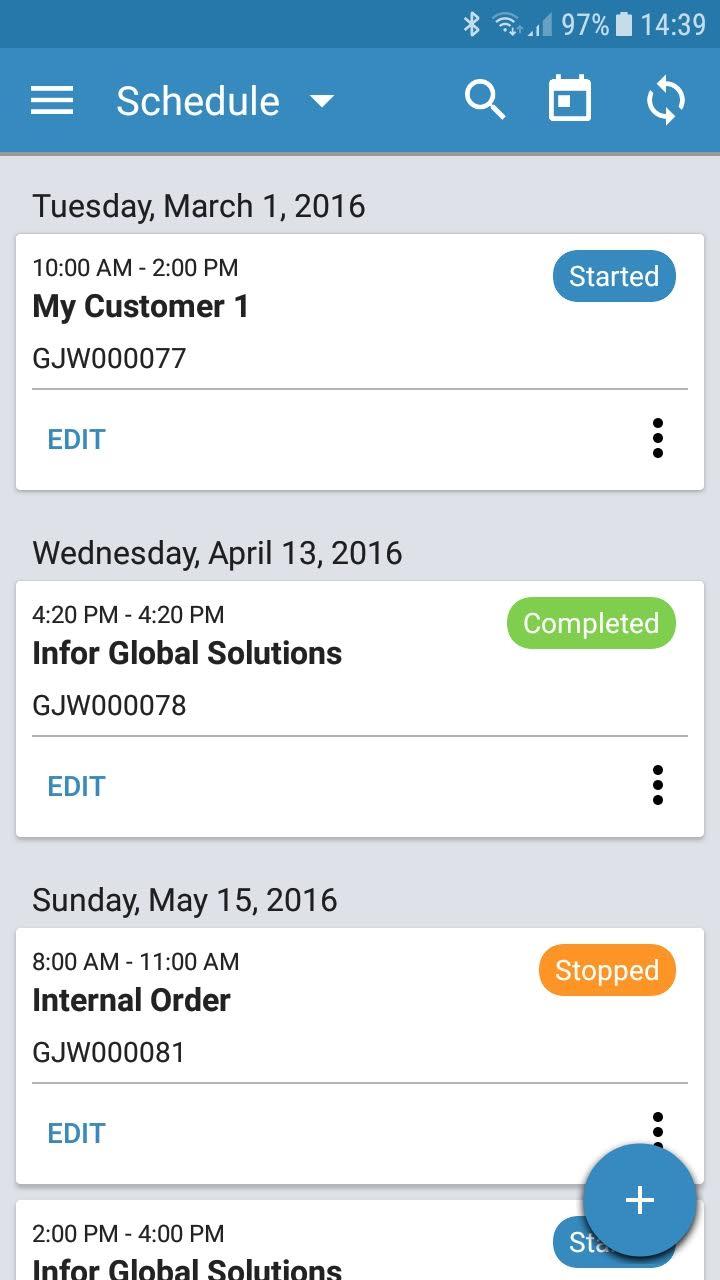Open the hamburger navigation drawer
Screen dimensions: 720x1280
tap(52, 101)
